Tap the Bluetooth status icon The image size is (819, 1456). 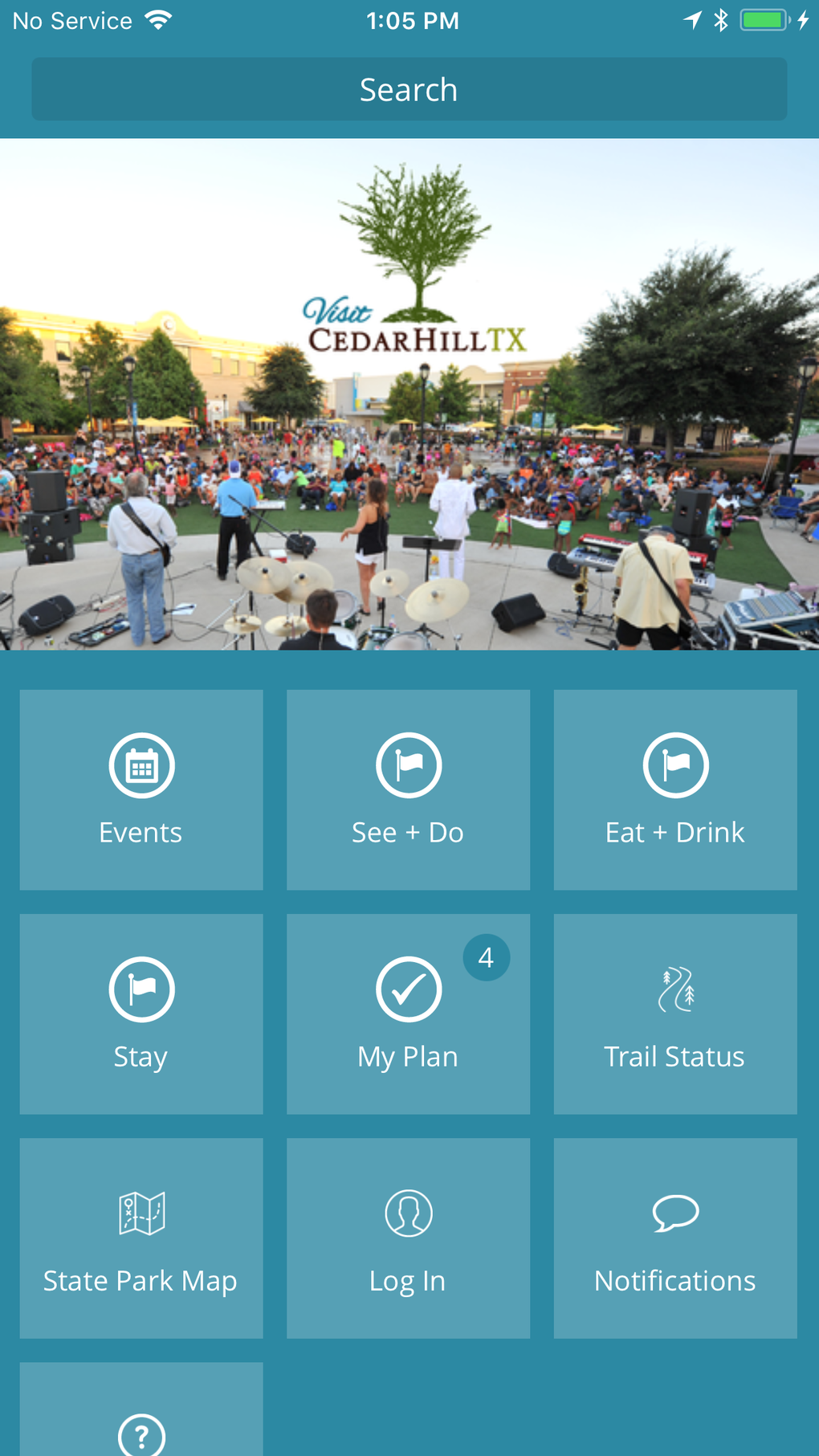click(x=721, y=19)
